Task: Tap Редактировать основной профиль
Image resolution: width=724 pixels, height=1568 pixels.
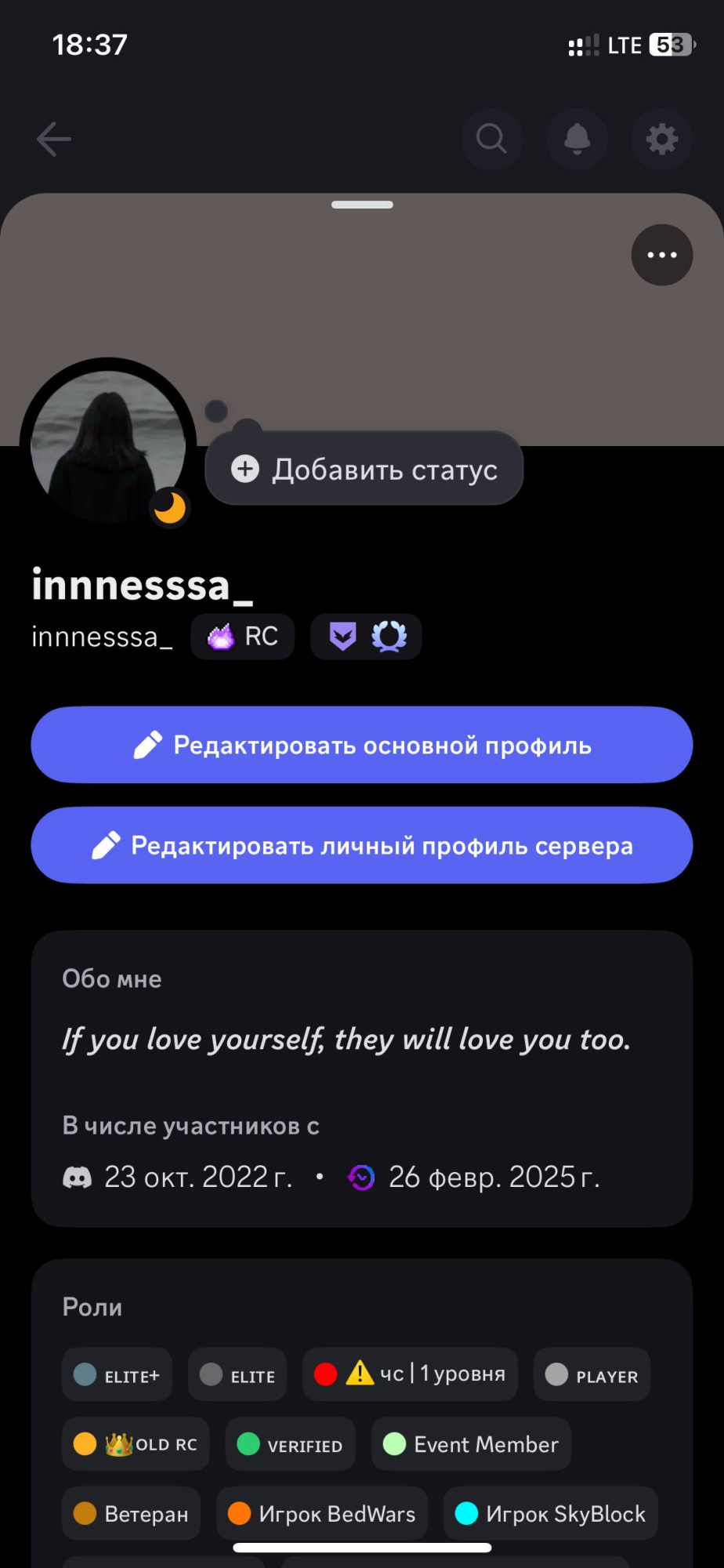Action: coord(362,745)
